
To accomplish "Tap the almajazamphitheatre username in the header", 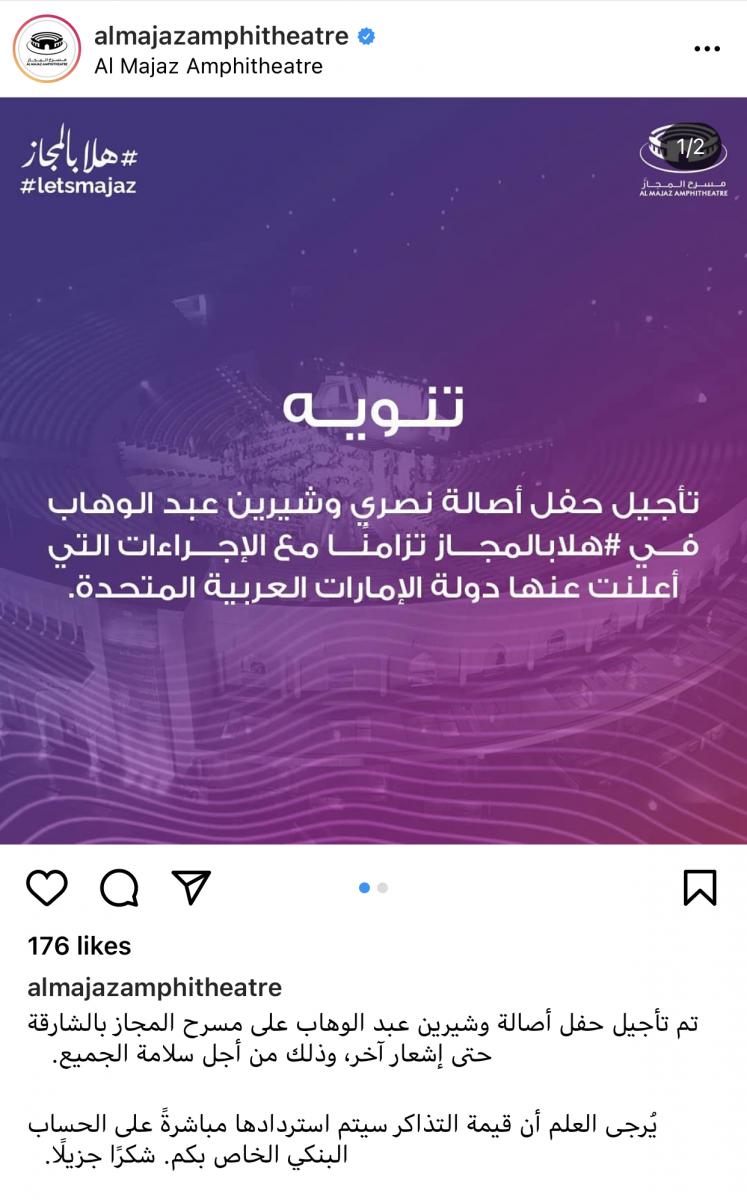I will (221, 37).
